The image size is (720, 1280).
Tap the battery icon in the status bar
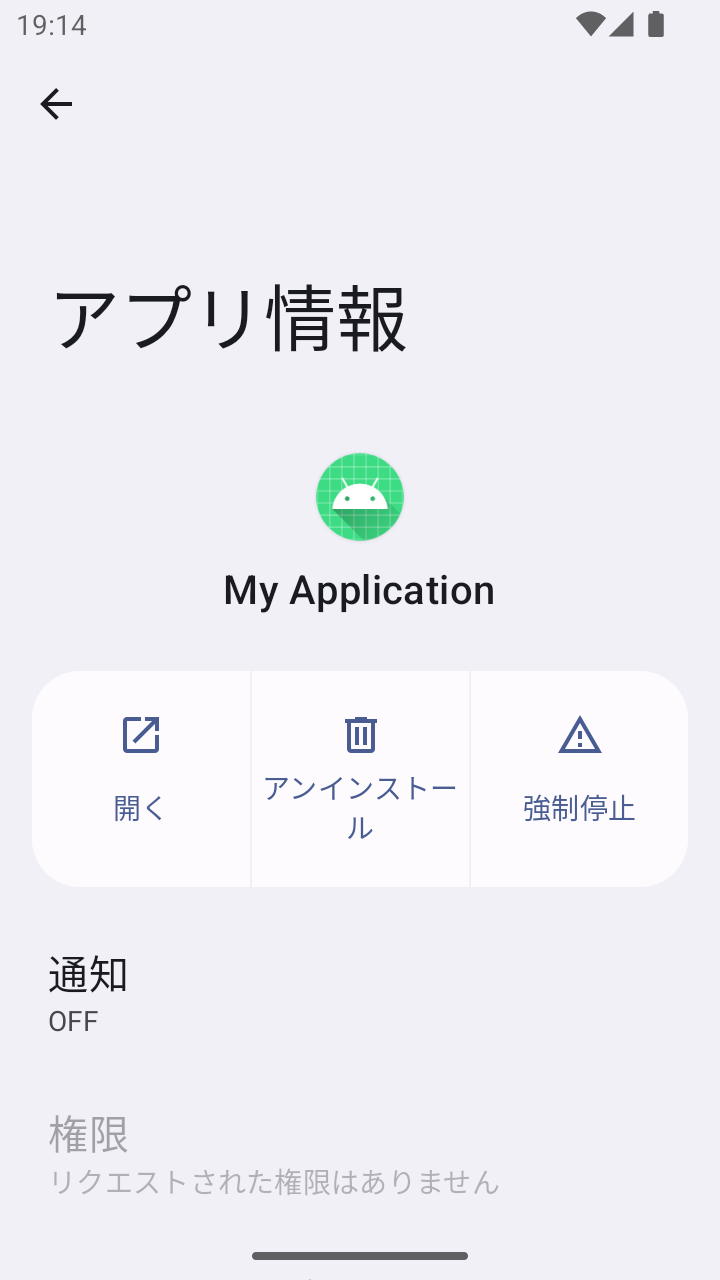(655, 25)
